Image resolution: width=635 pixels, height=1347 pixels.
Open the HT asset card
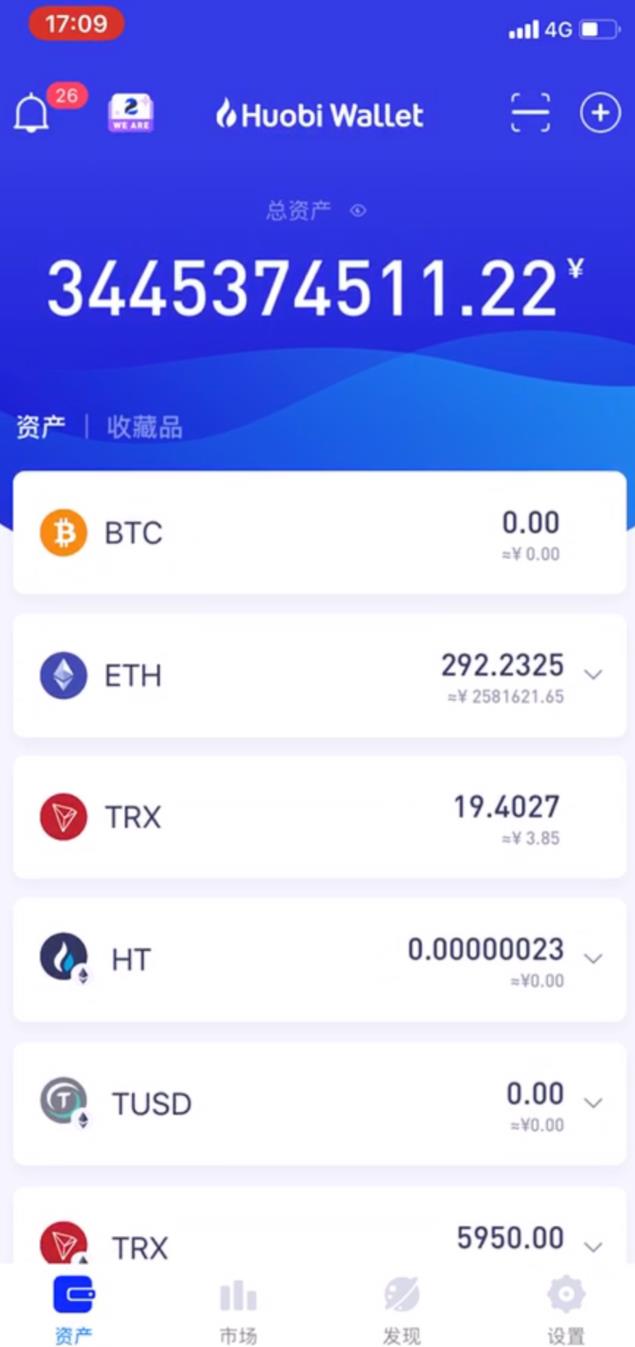[300, 960]
